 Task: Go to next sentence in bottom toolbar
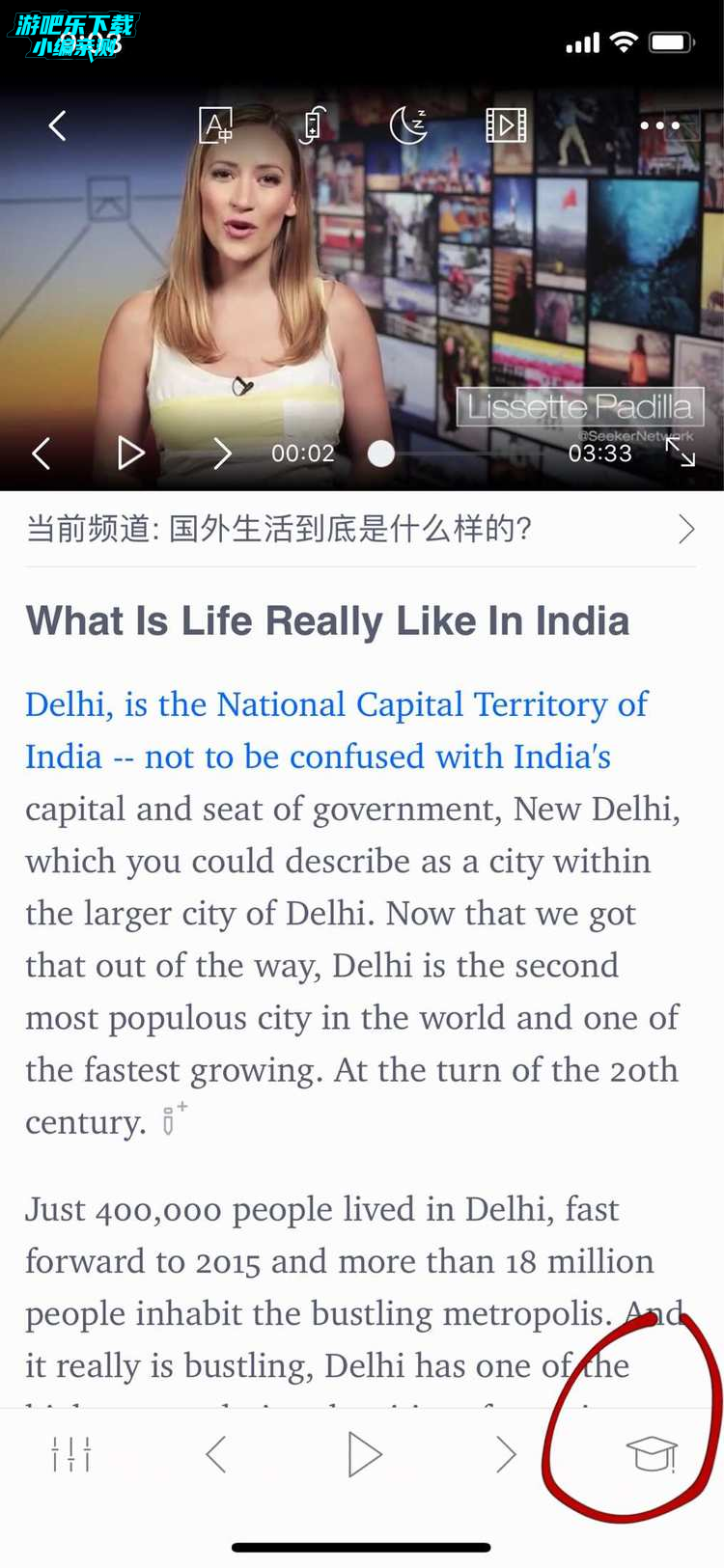pyautogui.click(x=506, y=1454)
